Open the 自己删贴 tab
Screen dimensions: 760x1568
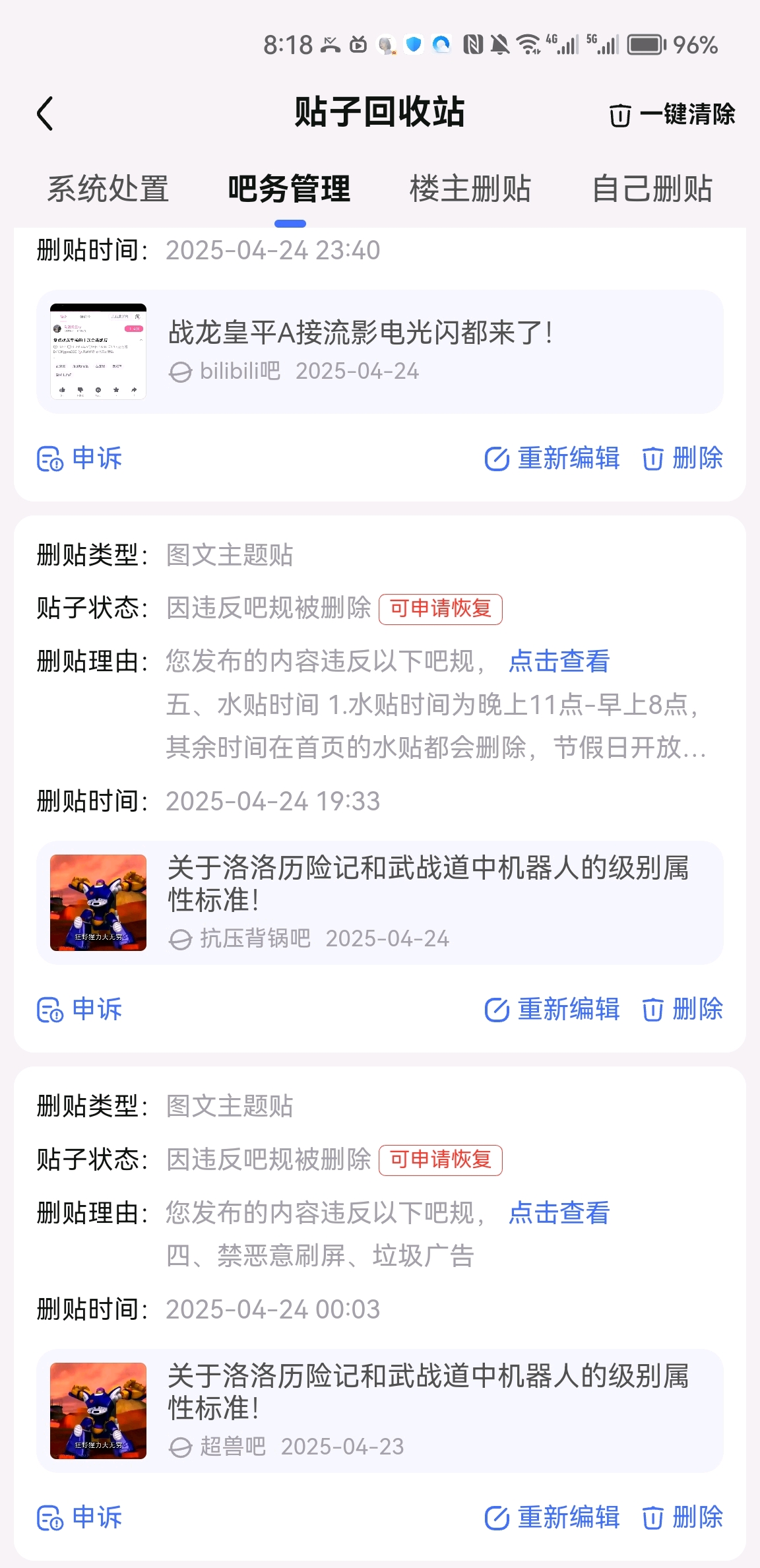[652, 189]
